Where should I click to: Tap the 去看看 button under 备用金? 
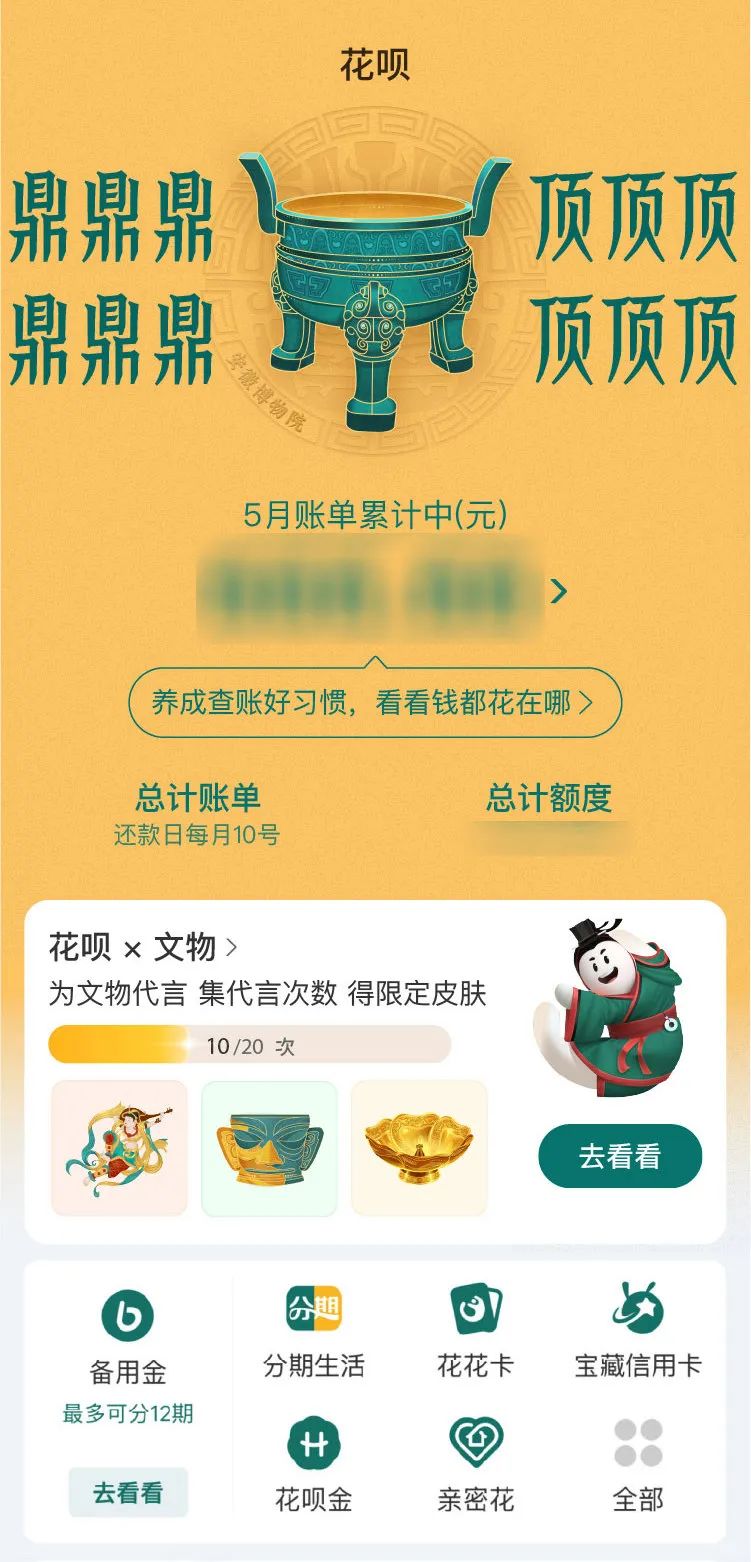tap(128, 1493)
